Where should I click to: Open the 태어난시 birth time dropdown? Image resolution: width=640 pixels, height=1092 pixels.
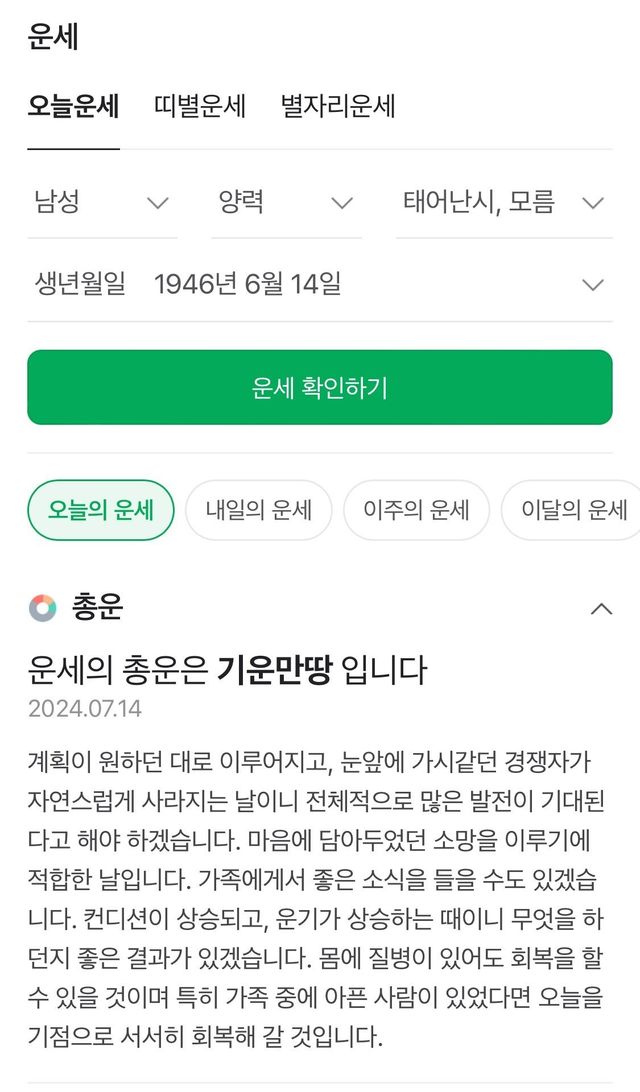pos(504,203)
